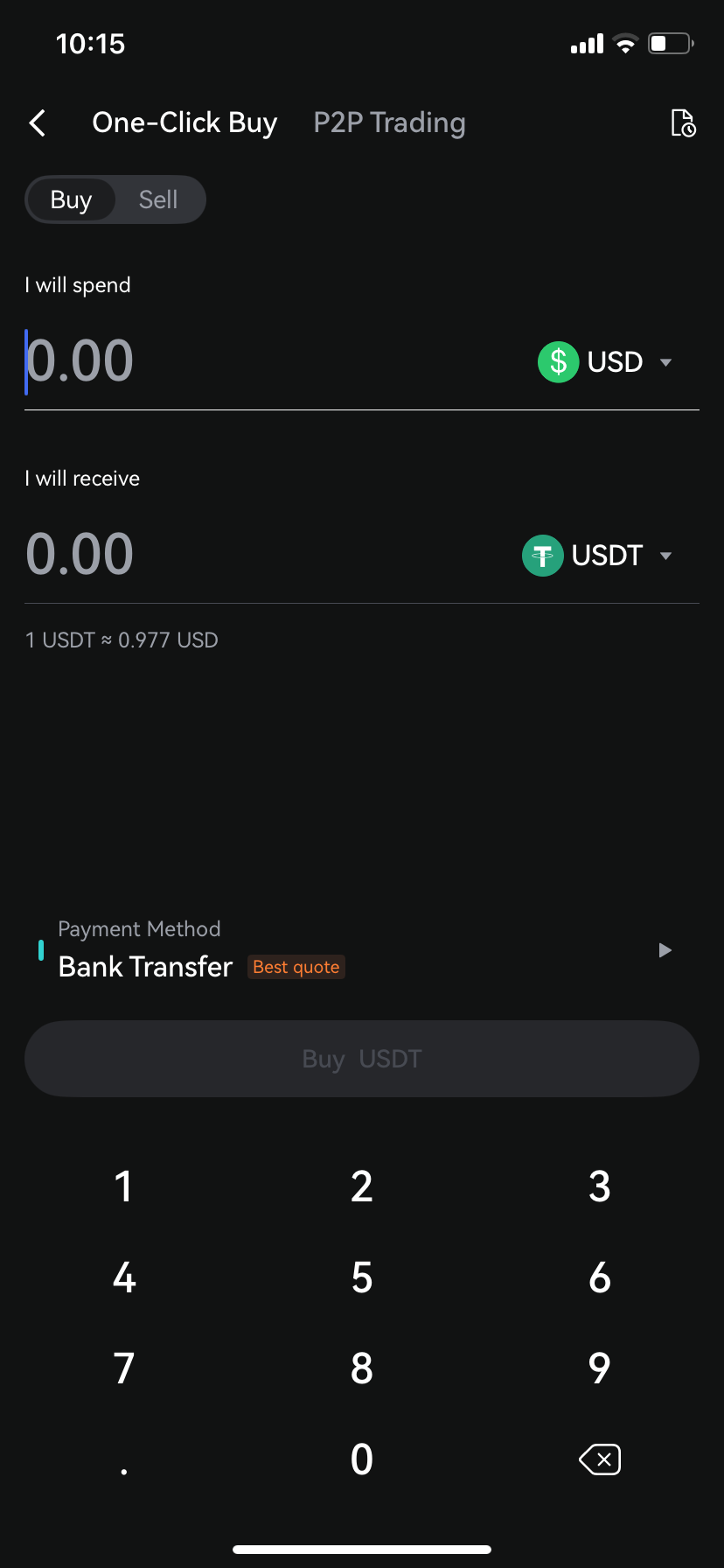The width and height of the screenshot is (724, 1568).
Task: Tap the Buy USDT button
Action: pyautogui.click(x=361, y=1059)
